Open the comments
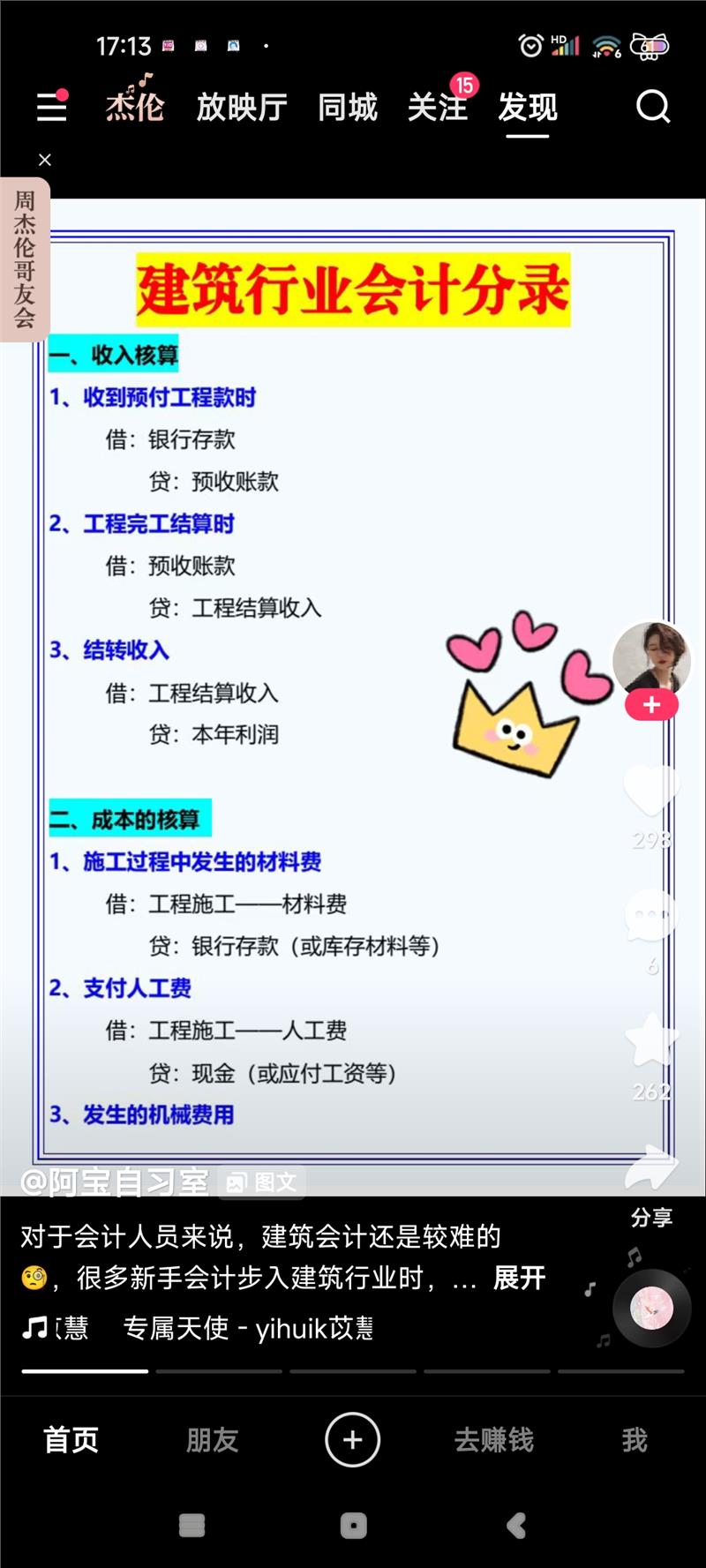The image size is (706, 1568). tap(651, 915)
